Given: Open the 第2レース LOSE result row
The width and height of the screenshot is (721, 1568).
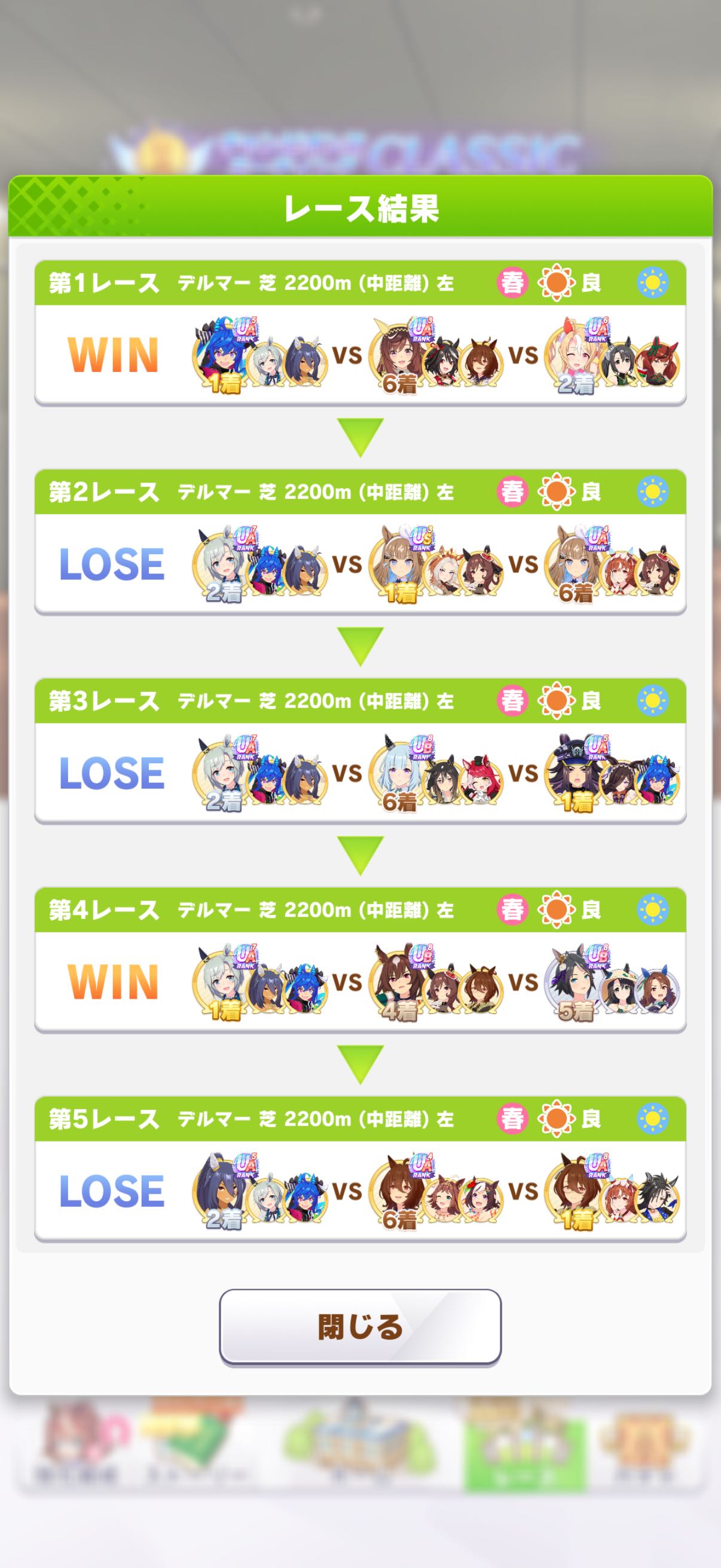Looking at the screenshot, I should coord(360,563).
